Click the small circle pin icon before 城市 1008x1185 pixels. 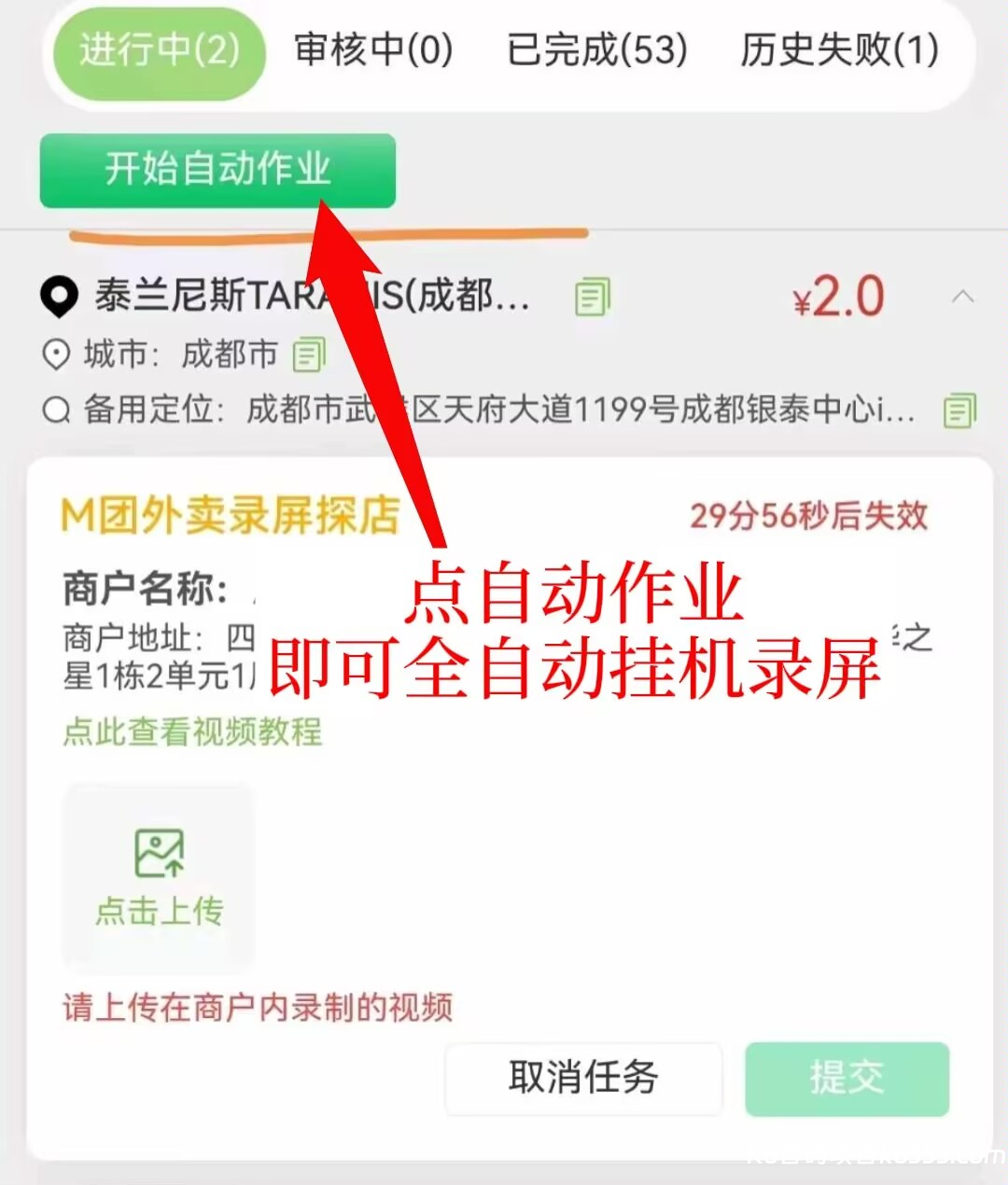[56, 355]
